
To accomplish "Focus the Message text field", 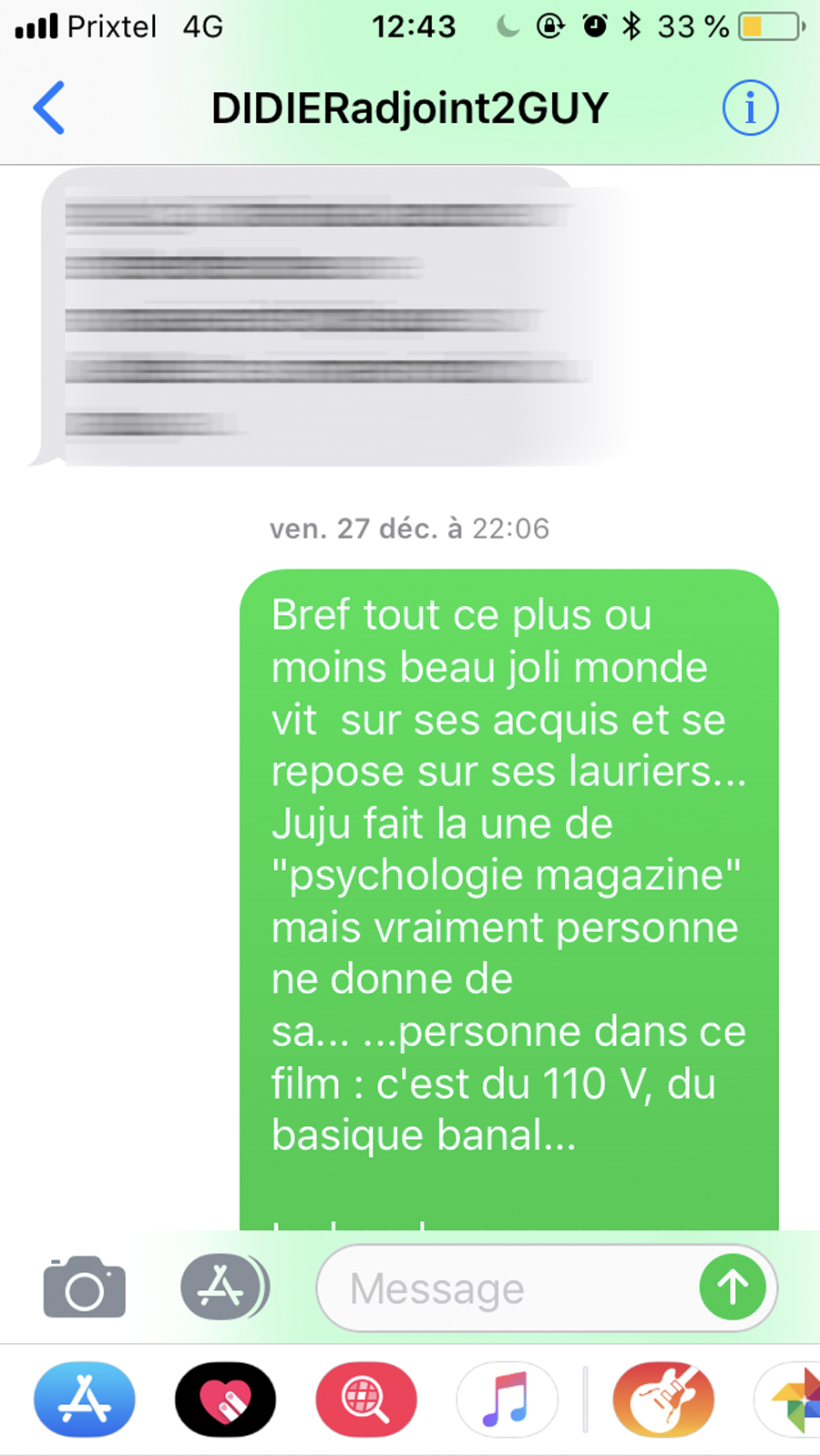I will click(x=510, y=1288).
